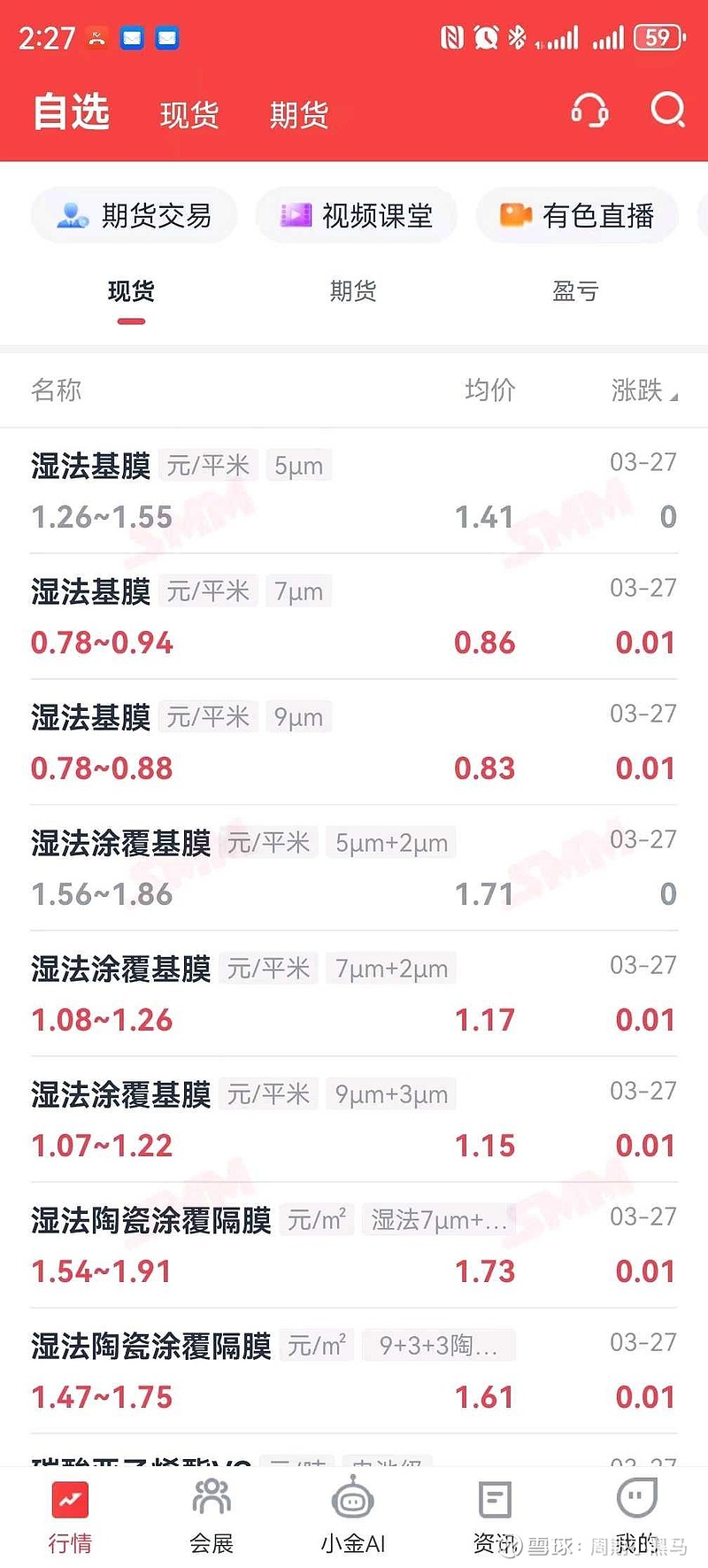Open the 视频课堂 shortcut chip
The height and width of the screenshot is (1568, 708).
point(357,215)
